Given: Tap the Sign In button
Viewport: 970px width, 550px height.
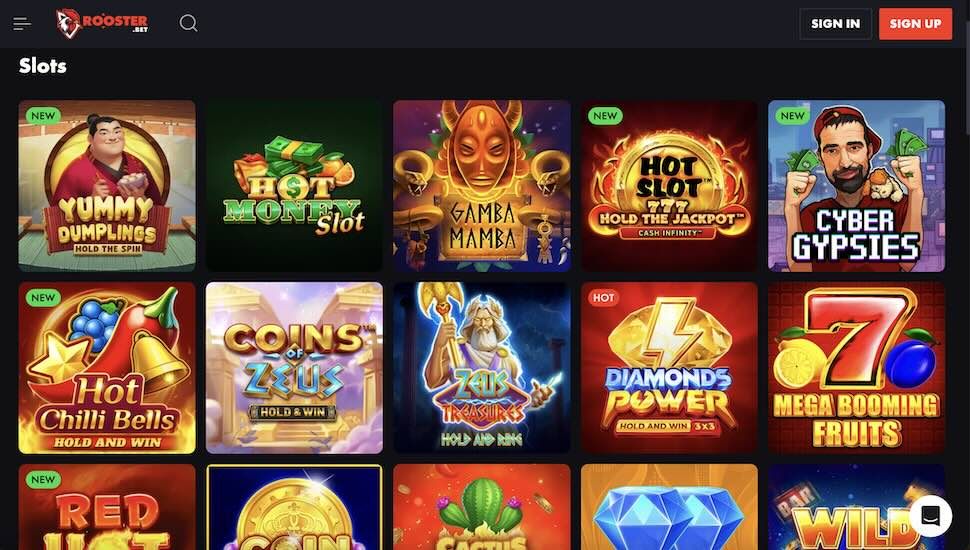Looking at the screenshot, I should (x=835, y=23).
